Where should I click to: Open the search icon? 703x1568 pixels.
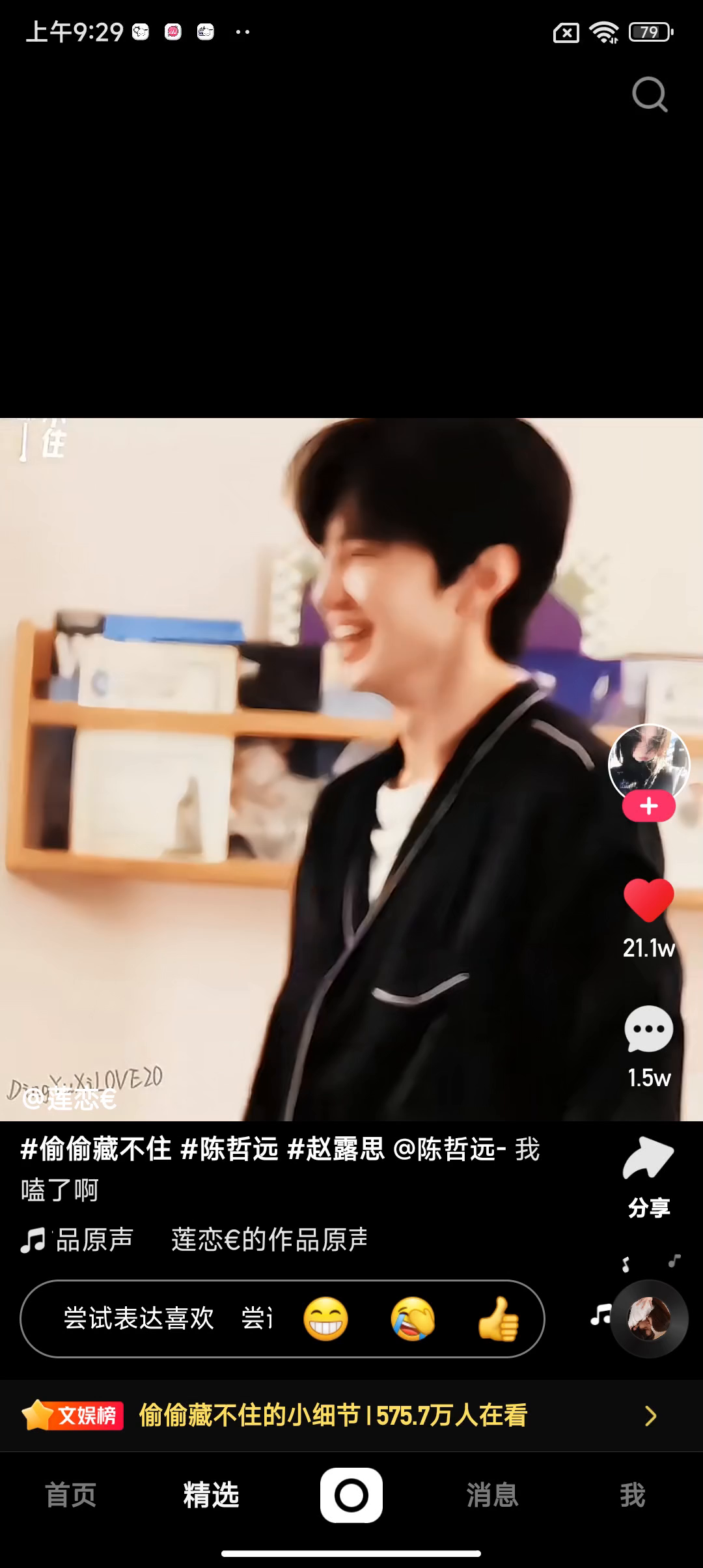[x=650, y=95]
